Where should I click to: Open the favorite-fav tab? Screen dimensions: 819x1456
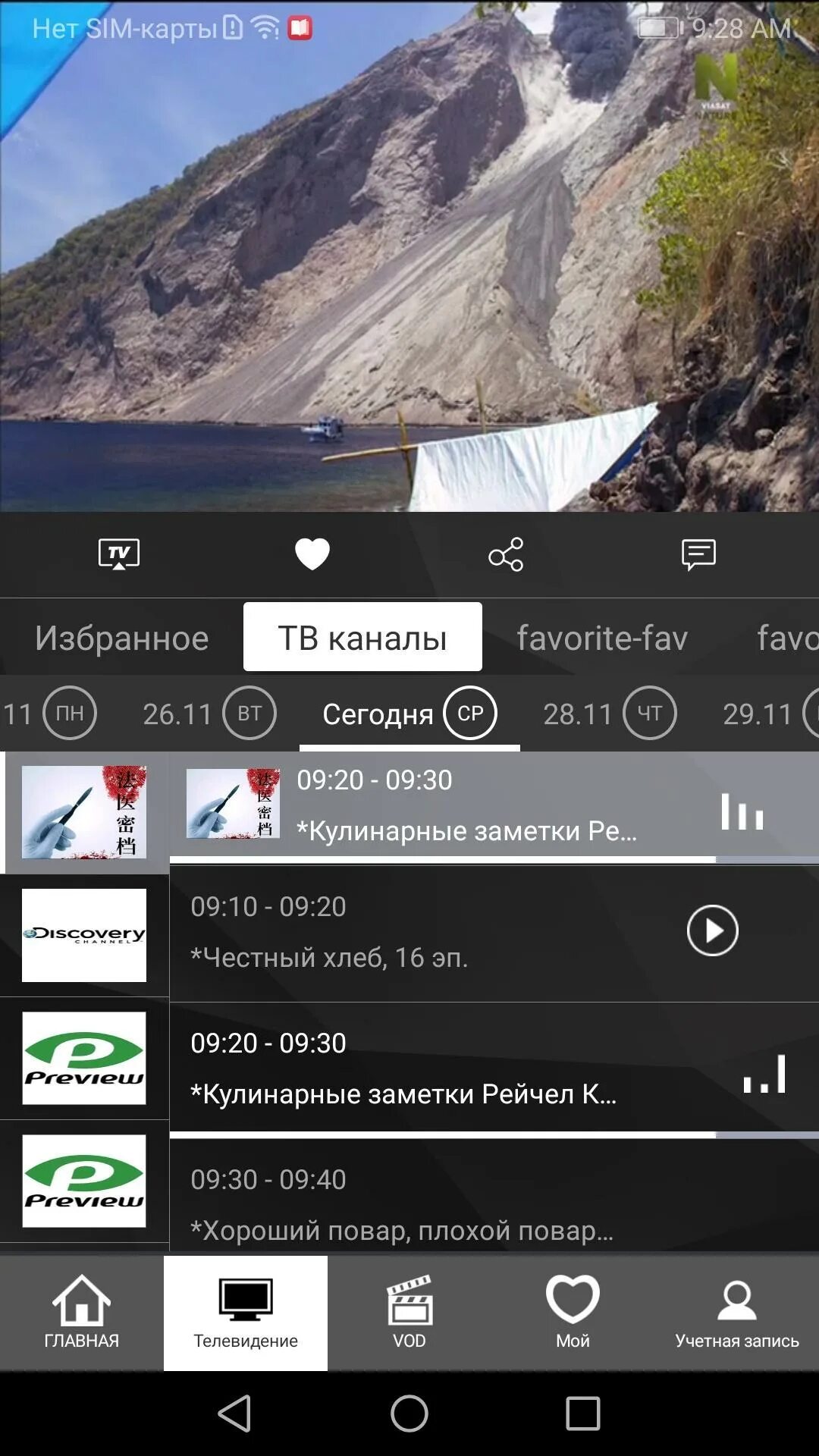point(602,638)
